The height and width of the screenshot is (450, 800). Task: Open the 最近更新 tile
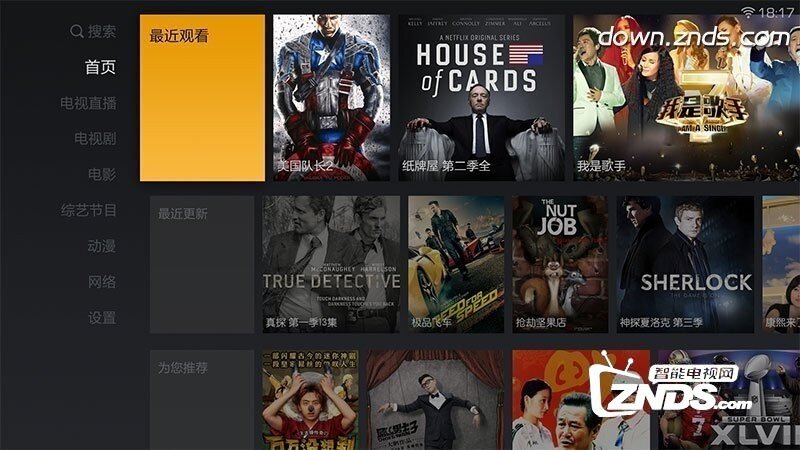(202, 265)
